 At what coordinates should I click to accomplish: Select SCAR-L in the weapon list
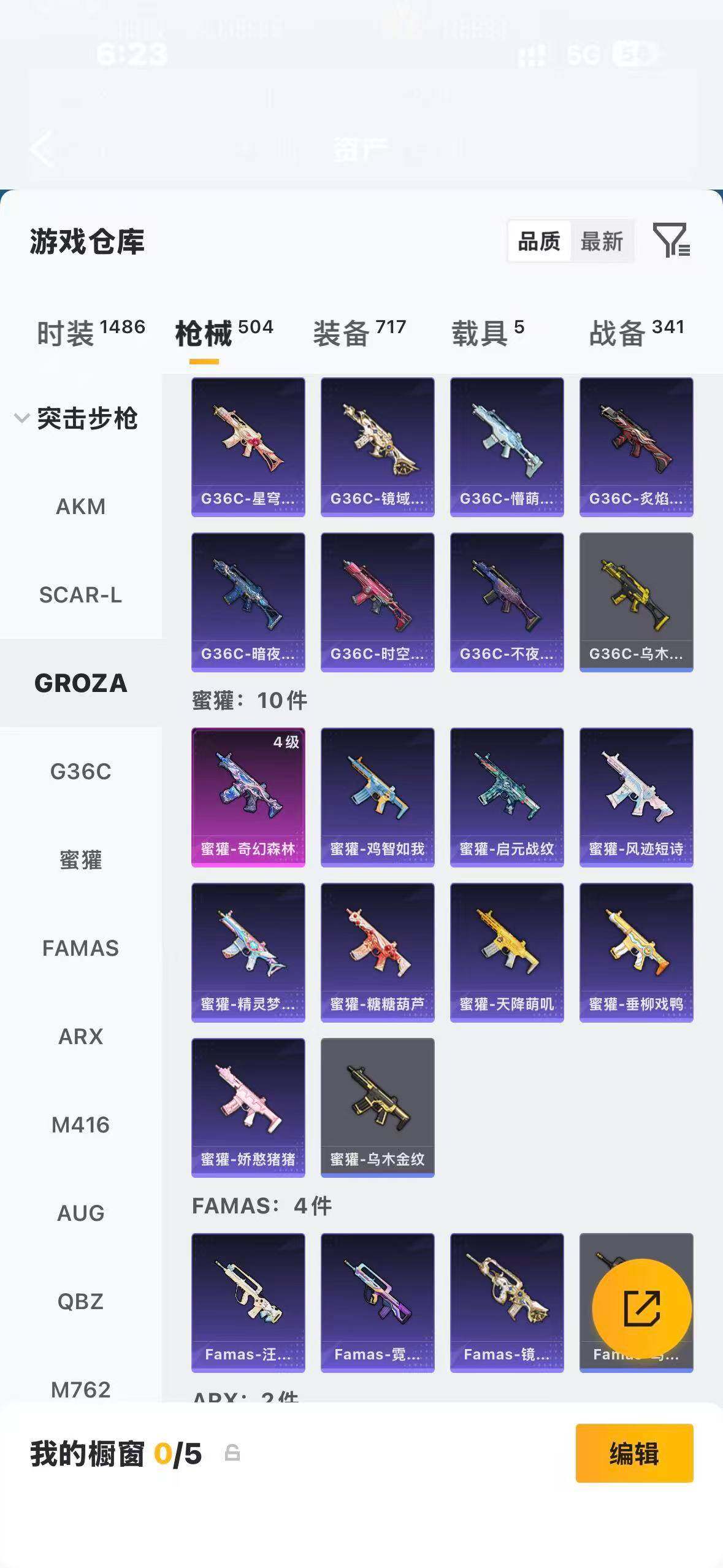pyautogui.click(x=81, y=595)
